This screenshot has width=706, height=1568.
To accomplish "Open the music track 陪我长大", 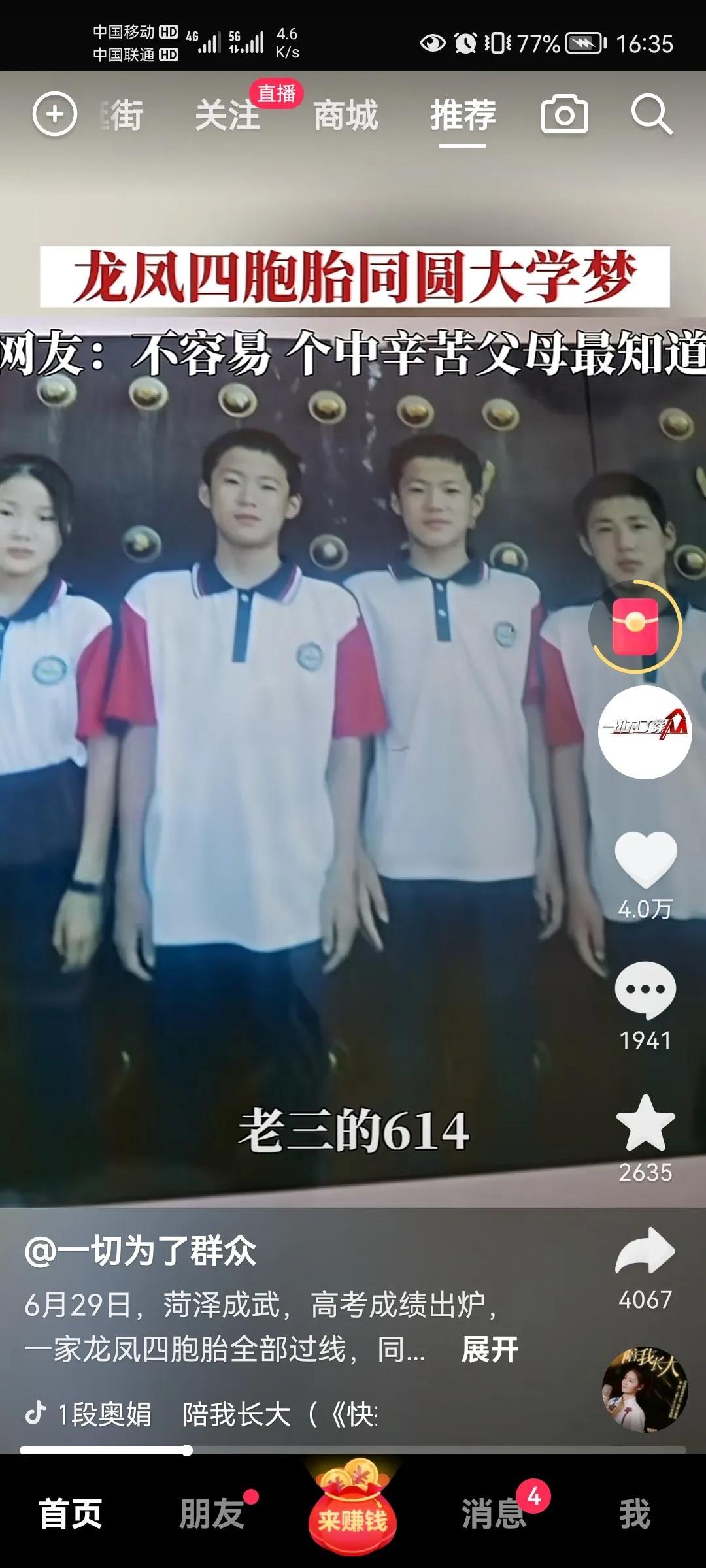I will tap(237, 1414).
